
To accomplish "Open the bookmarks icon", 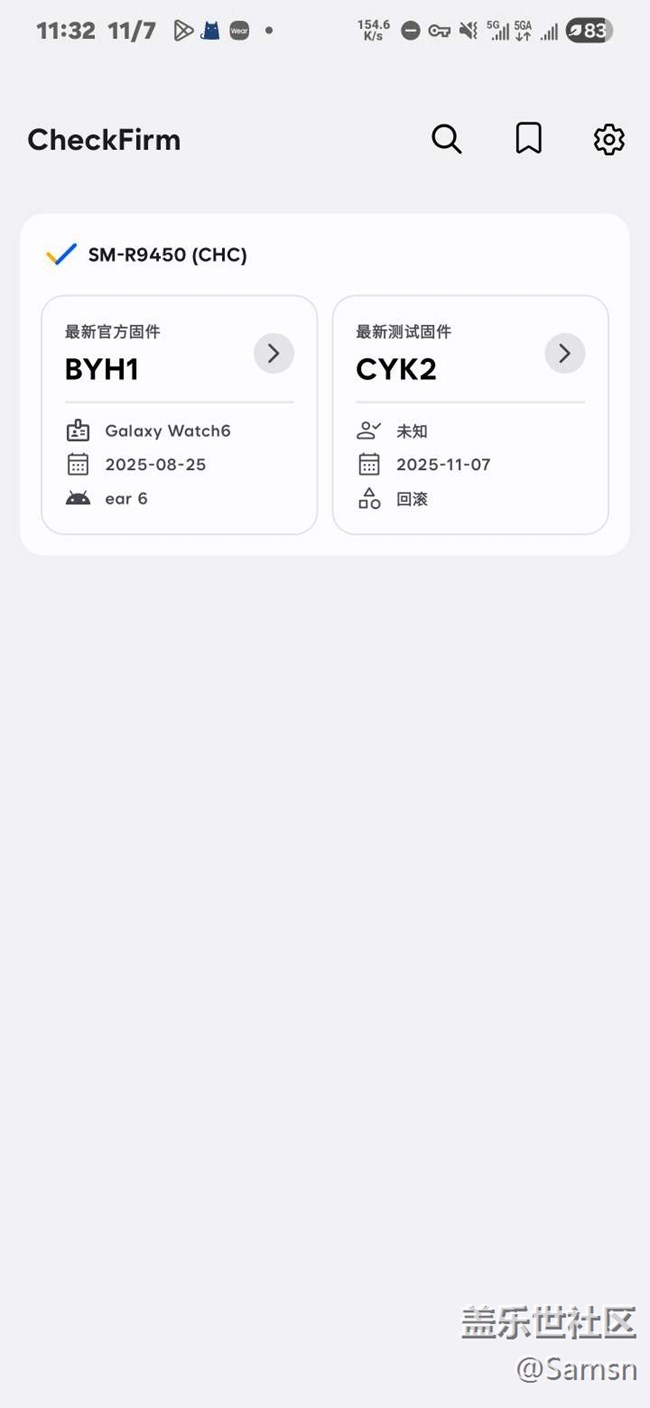I will pyautogui.click(x=528, y=139).
